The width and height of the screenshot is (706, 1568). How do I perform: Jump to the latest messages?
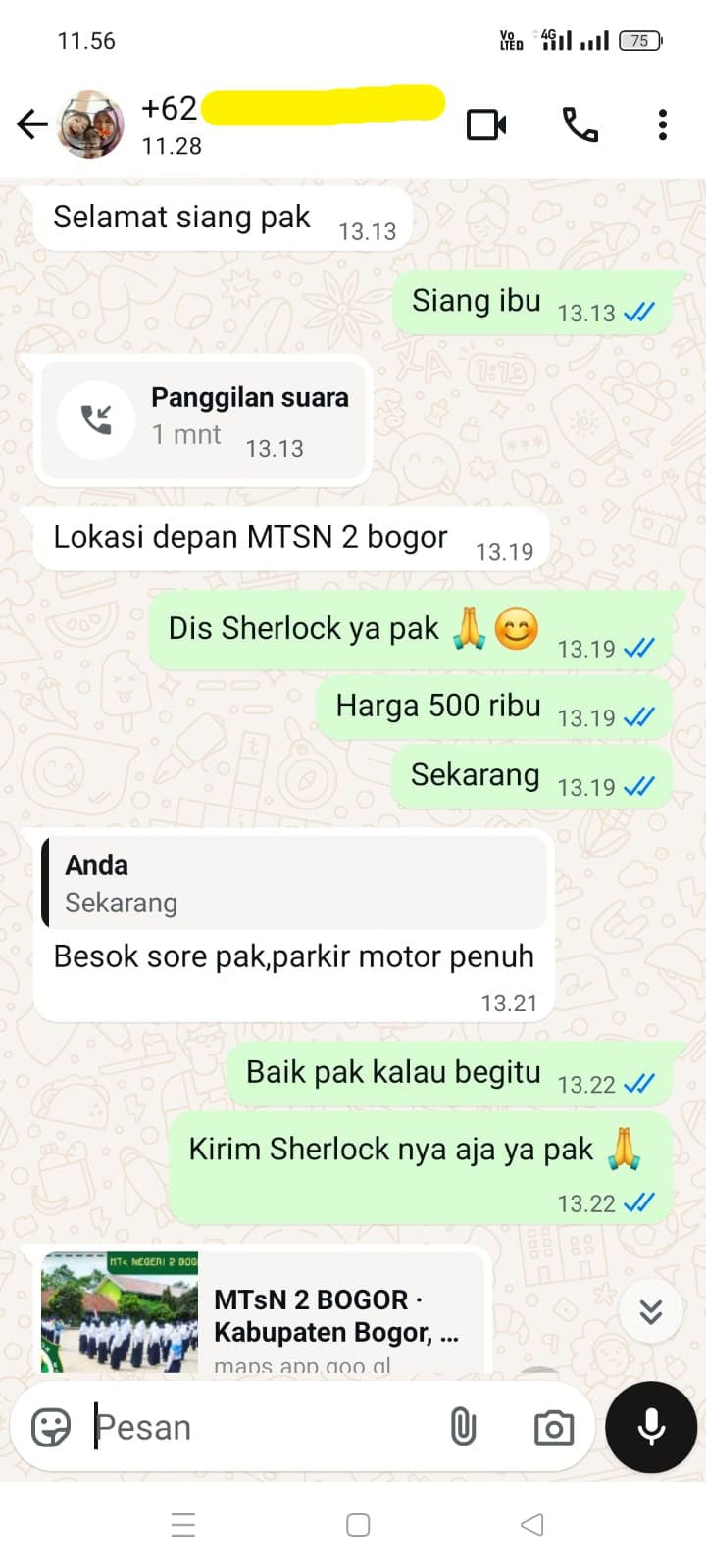[651, 1311]
